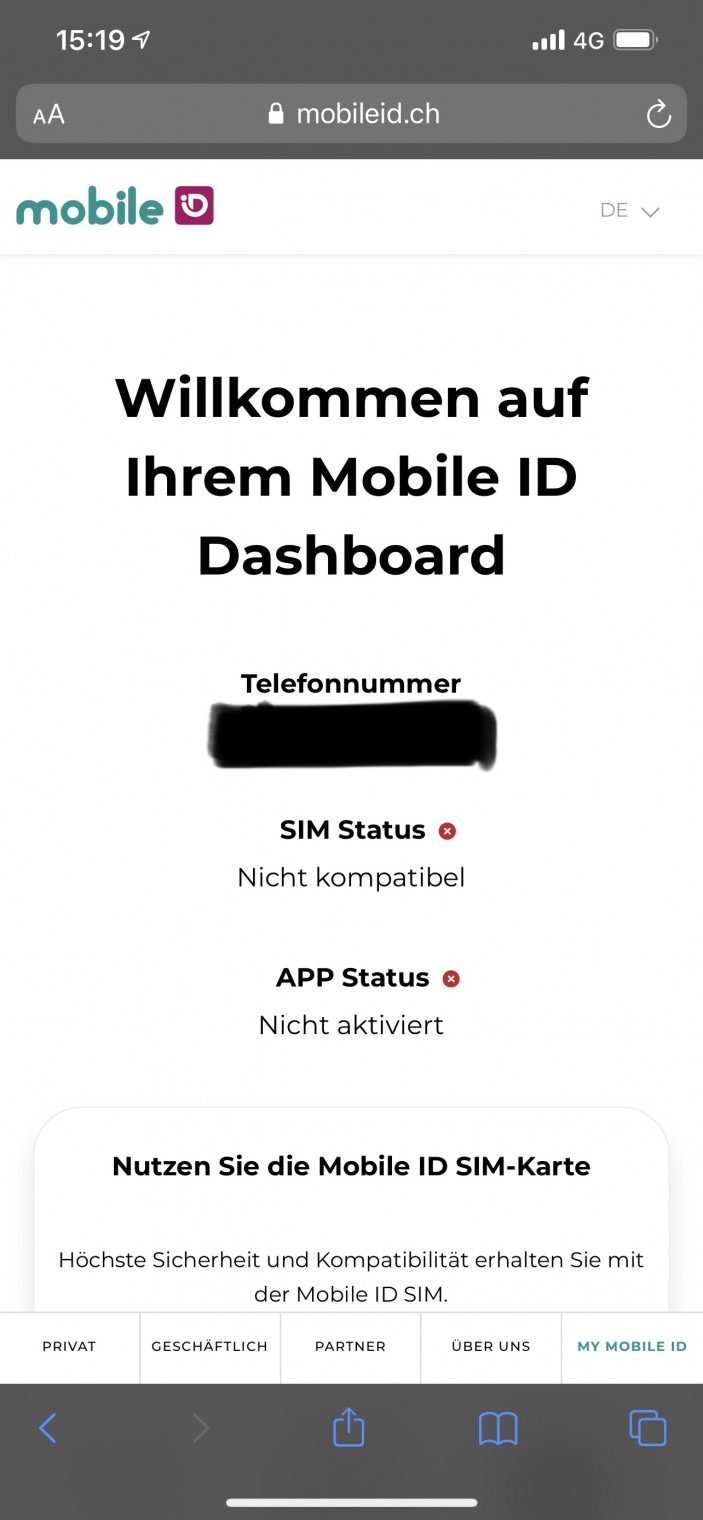Open the Partner tab
The width and height of the screenshot is (703, 1520).
click(x=350, y=1346)
